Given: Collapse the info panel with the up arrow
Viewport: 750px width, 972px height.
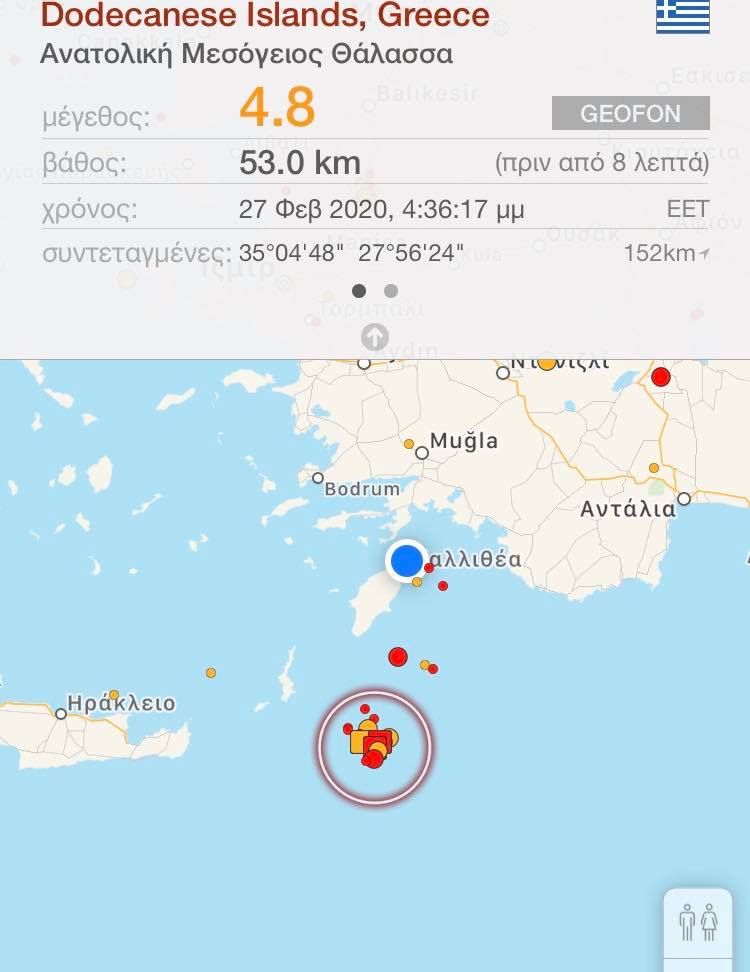Looking at the screenshot, I should (375, 337).
